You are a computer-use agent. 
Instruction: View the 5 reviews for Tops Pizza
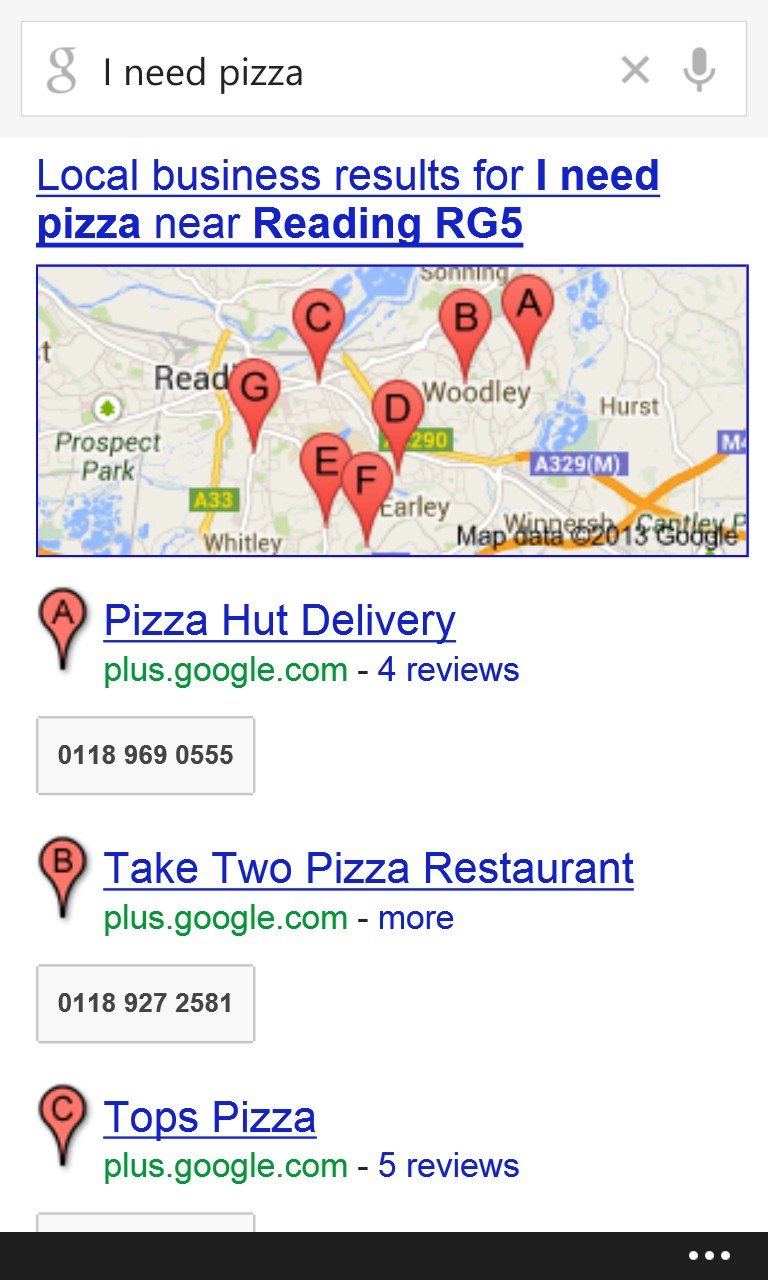pos(448,1165)
